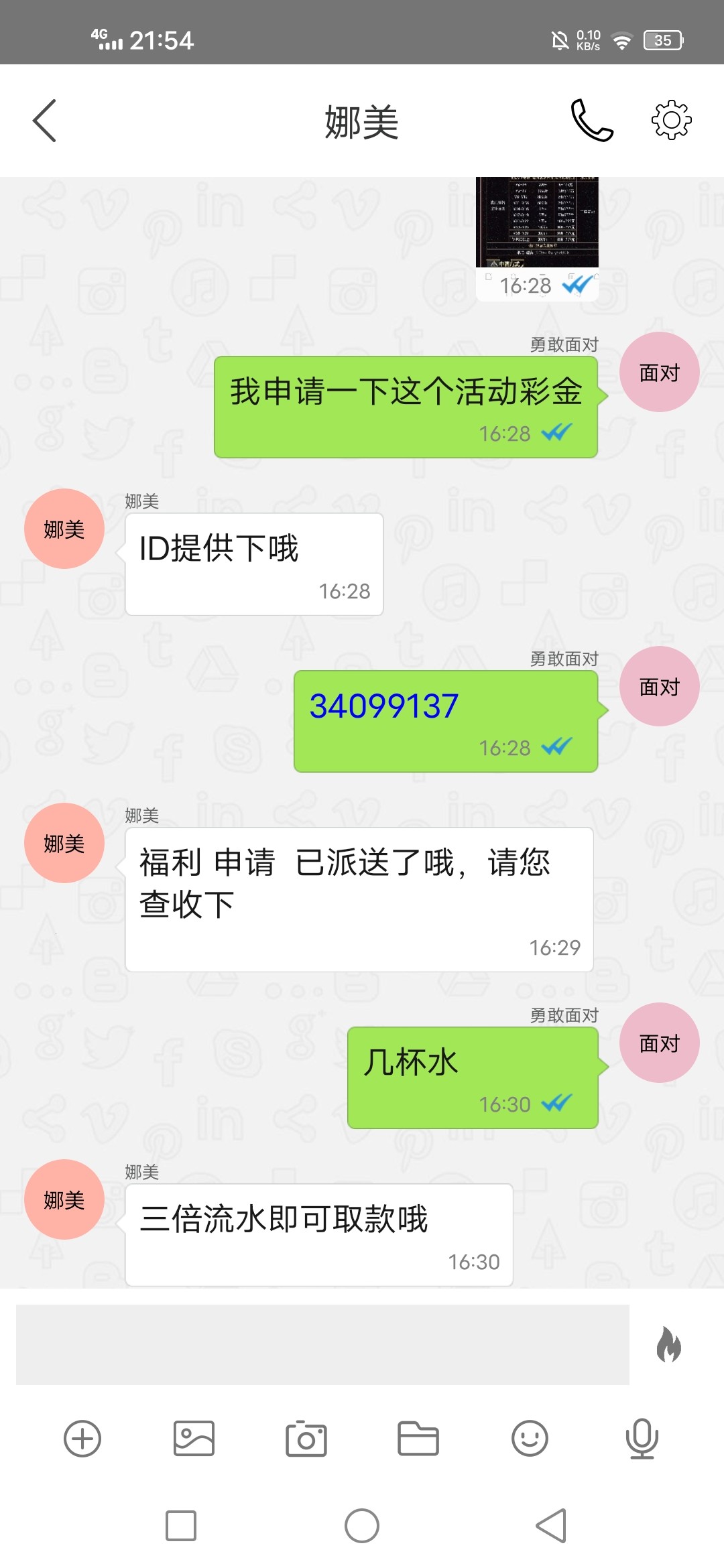Screen dimensions: 724x1568
Task: Open 娜美's avatar beside "ID提供下哦"
Action: coord(64,529)
